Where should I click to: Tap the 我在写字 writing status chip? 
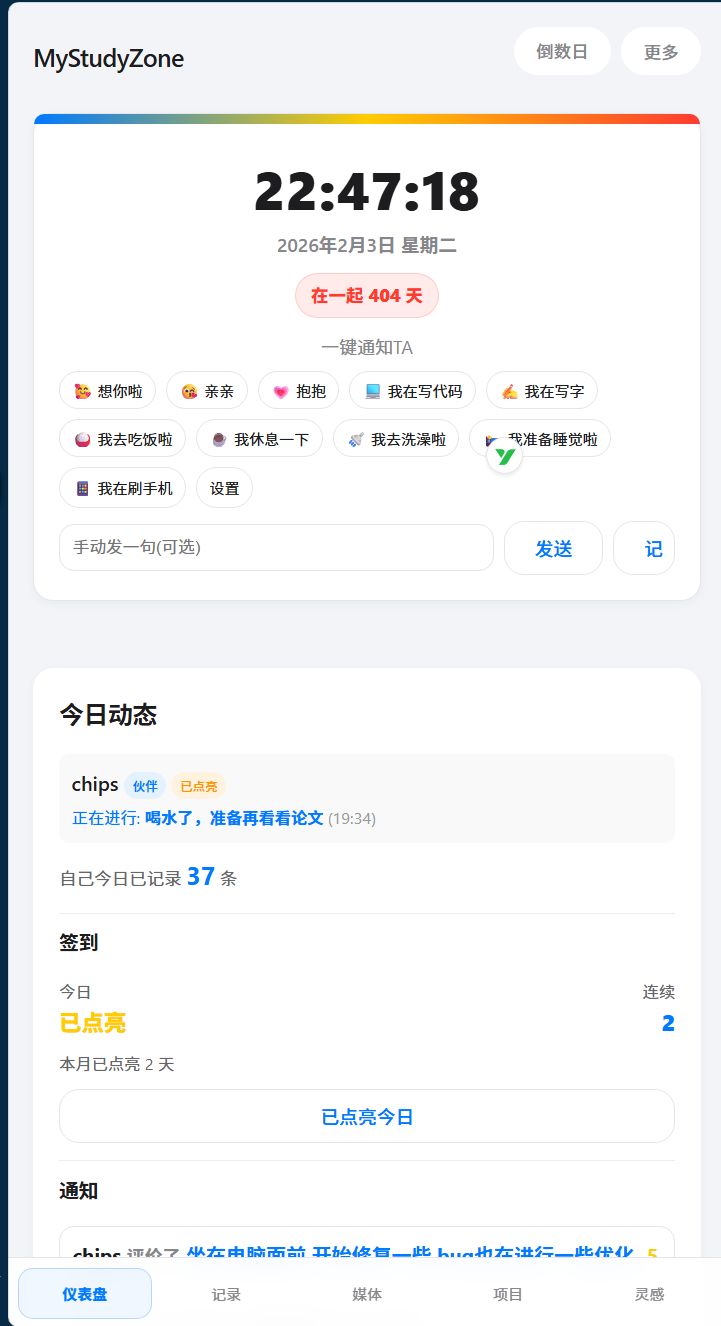(x=541, y=390)
